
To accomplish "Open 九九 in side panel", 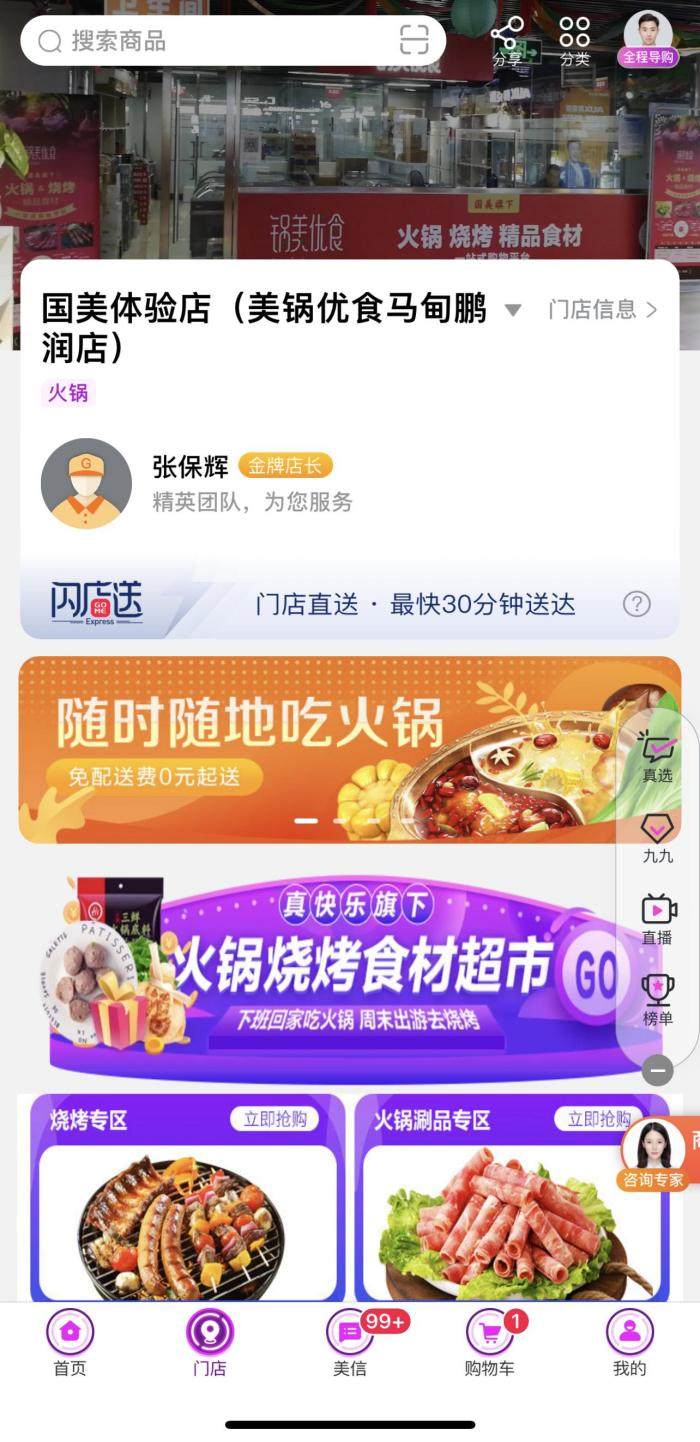I will coord(657,837).
